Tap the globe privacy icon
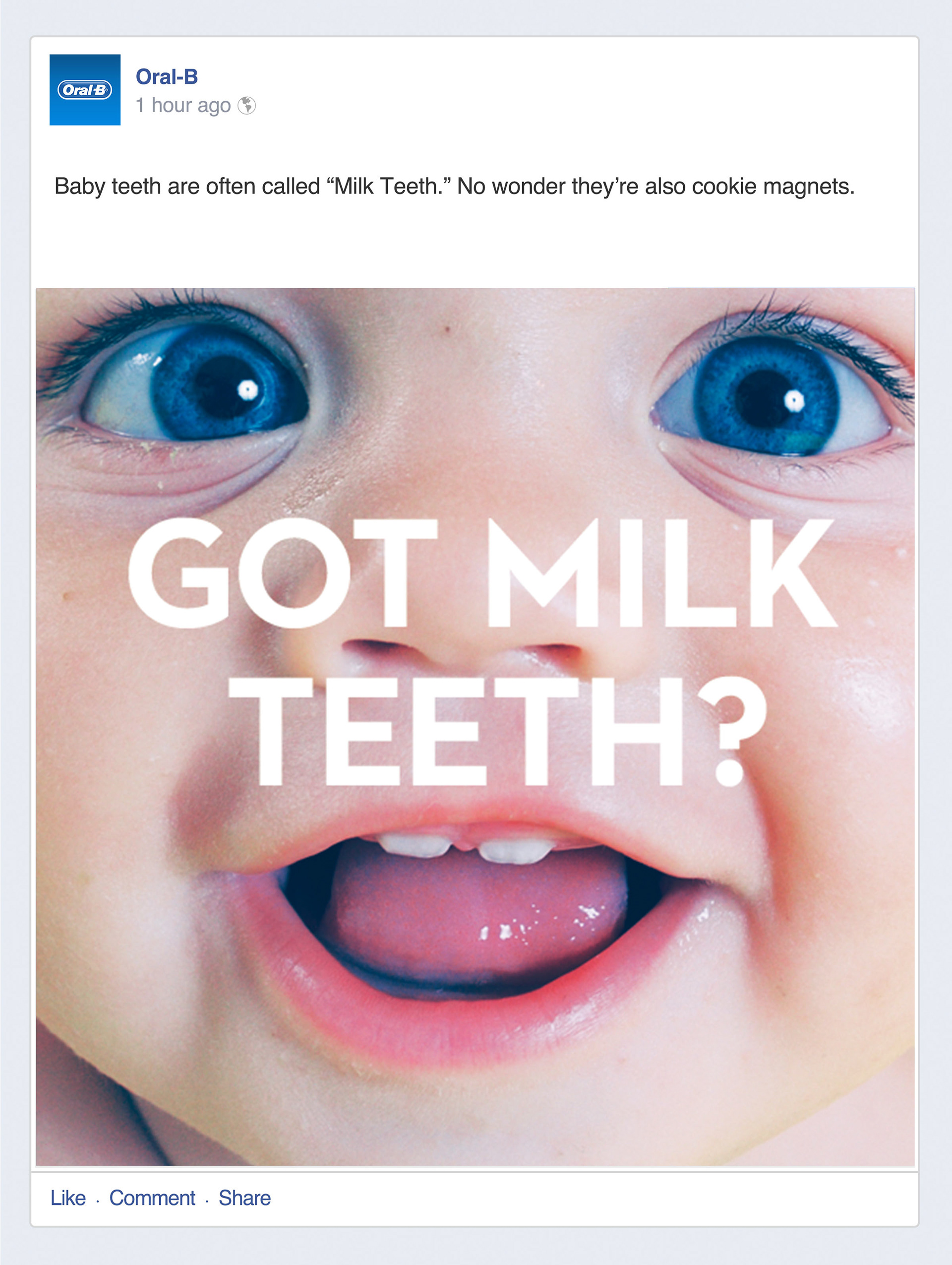Image resolution: width=952 pixels, height=1265 pixels. [x=247, y=105]
